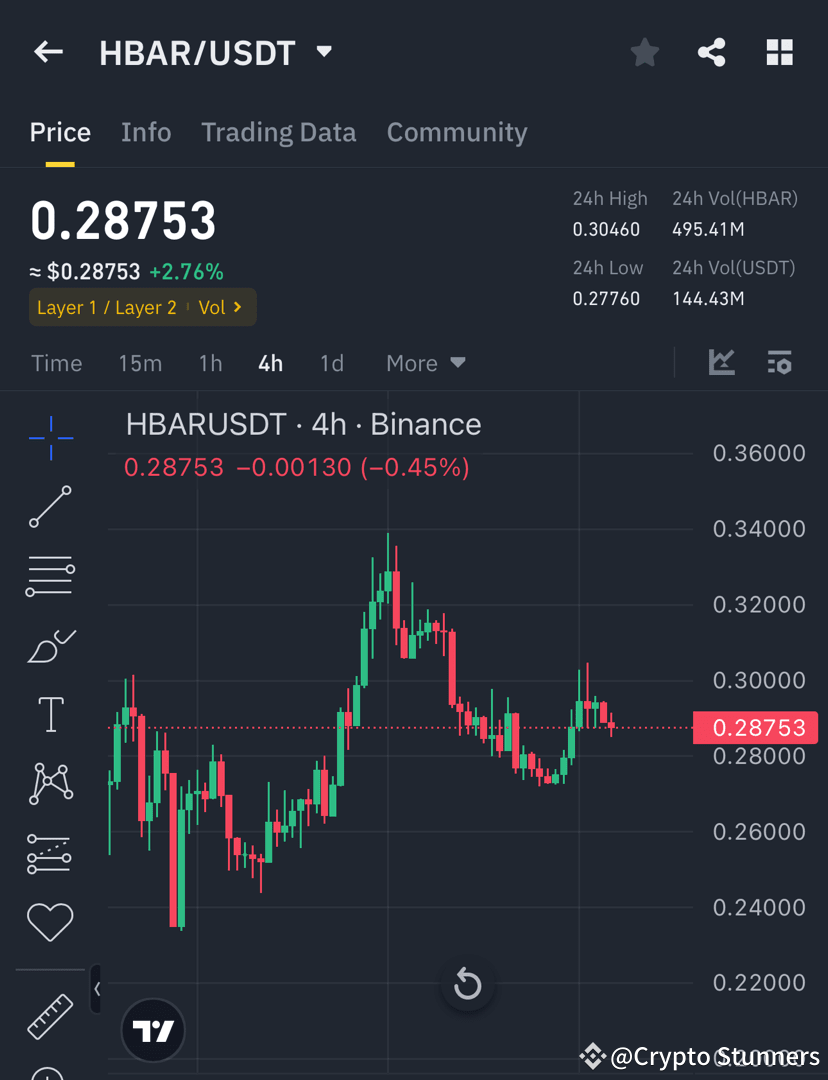
Task: Select the cross crosshair tool
Action: [x=50, y=438]
